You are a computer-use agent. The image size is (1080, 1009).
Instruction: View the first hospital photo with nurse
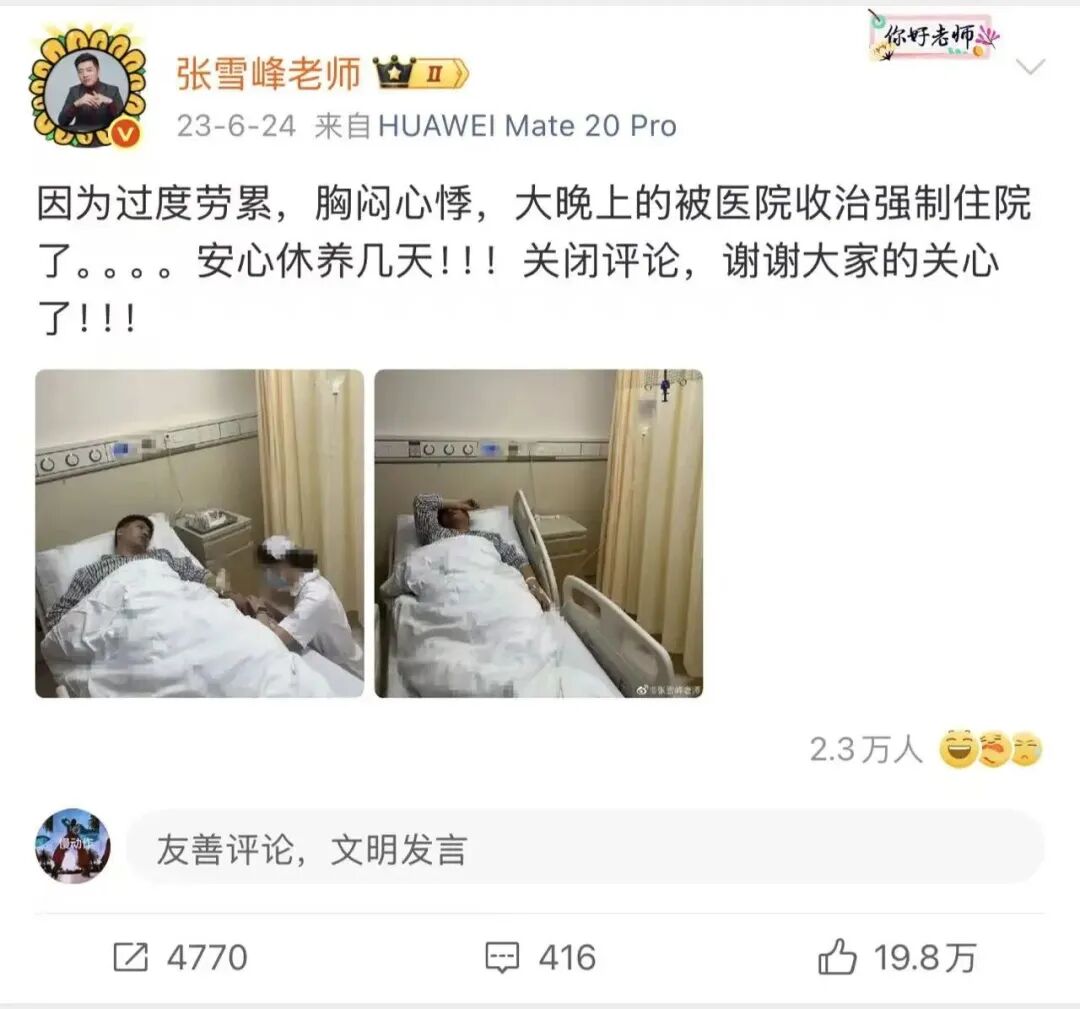(200, 533)
